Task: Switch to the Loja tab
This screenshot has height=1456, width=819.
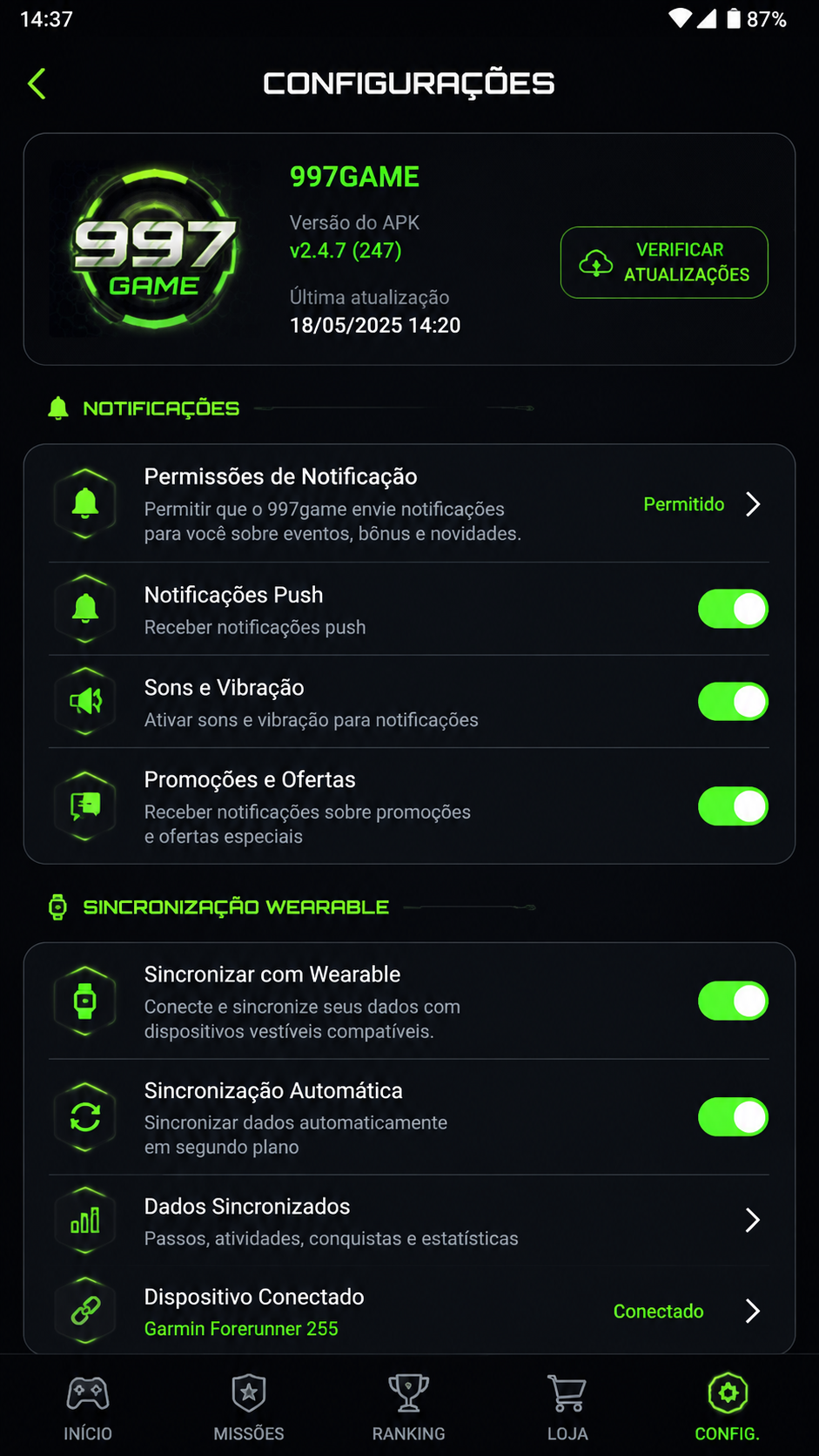Action: (x=567, y=1407)
